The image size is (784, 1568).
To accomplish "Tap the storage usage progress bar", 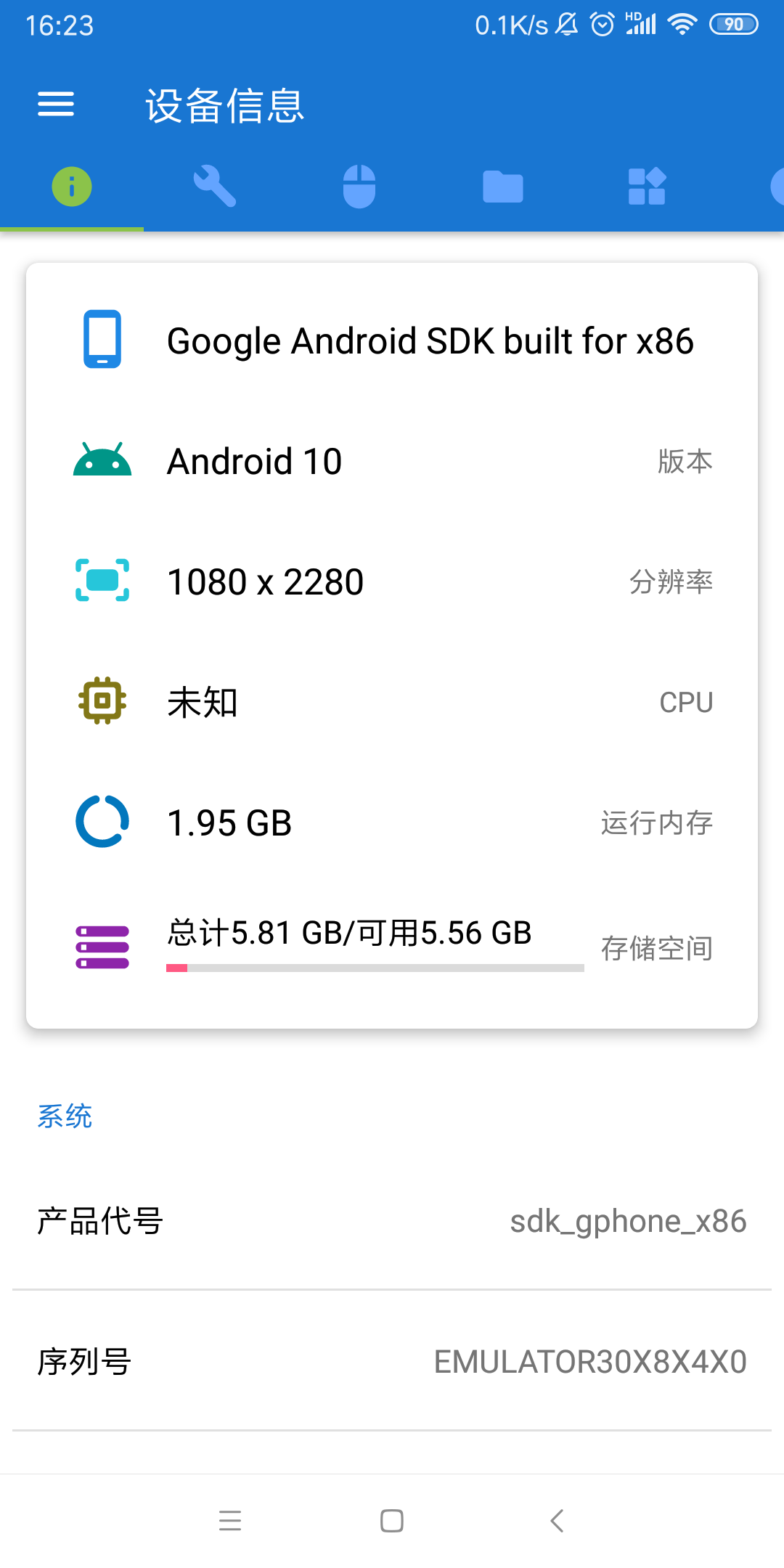I will (375, 967).
